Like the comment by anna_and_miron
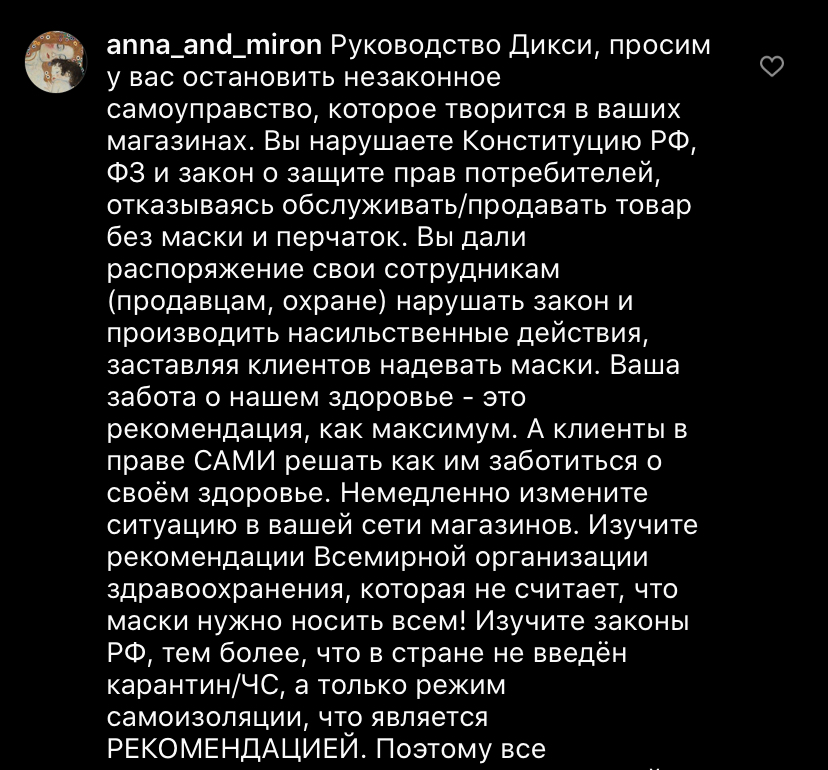 point(771,67)
